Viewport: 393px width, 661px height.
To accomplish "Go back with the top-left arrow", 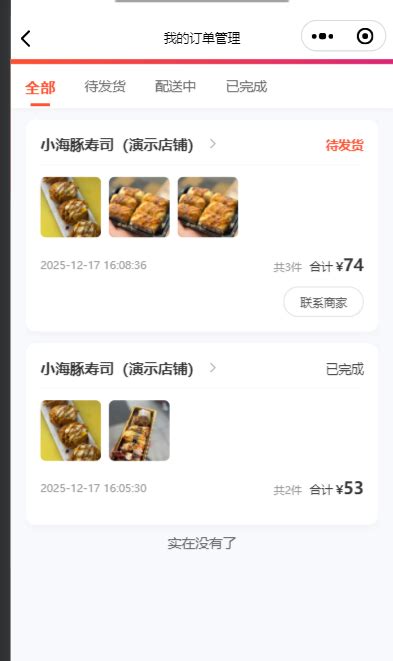I will [x=26, y=38].
